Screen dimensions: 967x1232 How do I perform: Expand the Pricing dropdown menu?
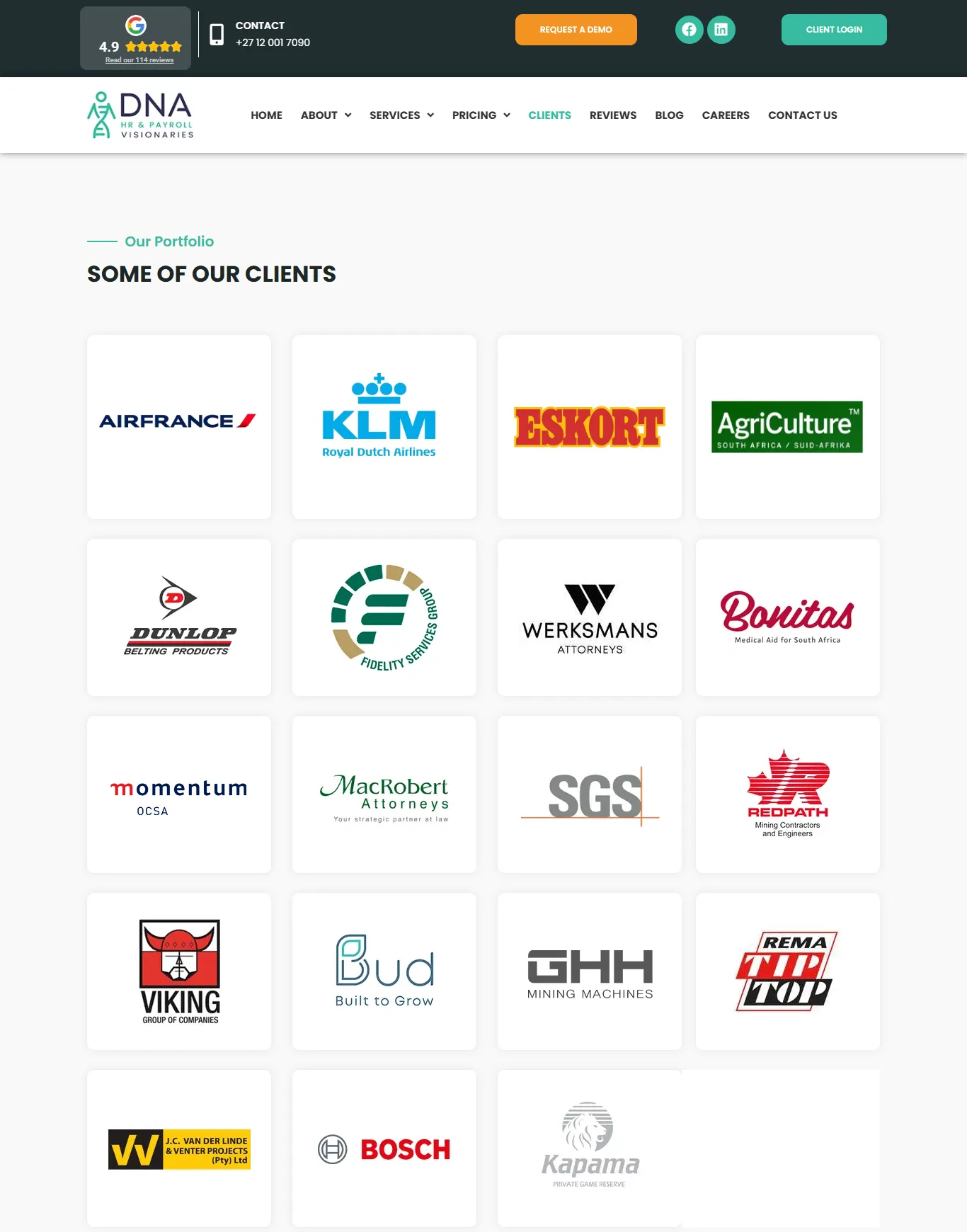481,115
